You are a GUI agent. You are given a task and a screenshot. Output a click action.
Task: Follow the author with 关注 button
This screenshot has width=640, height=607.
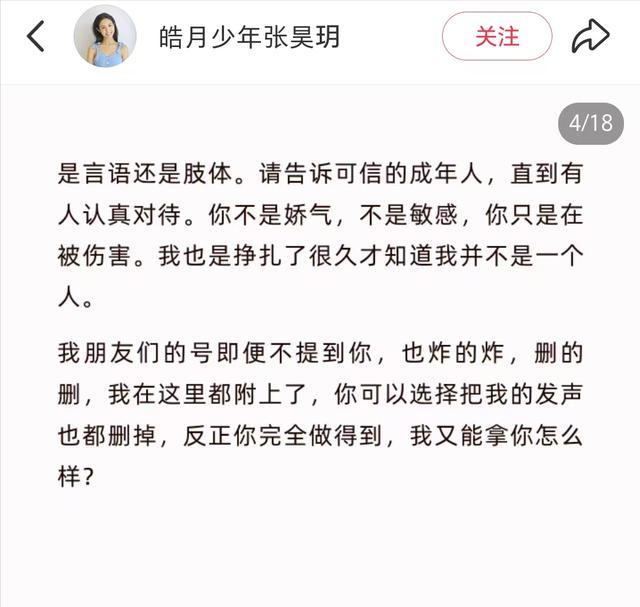(497, 37)
